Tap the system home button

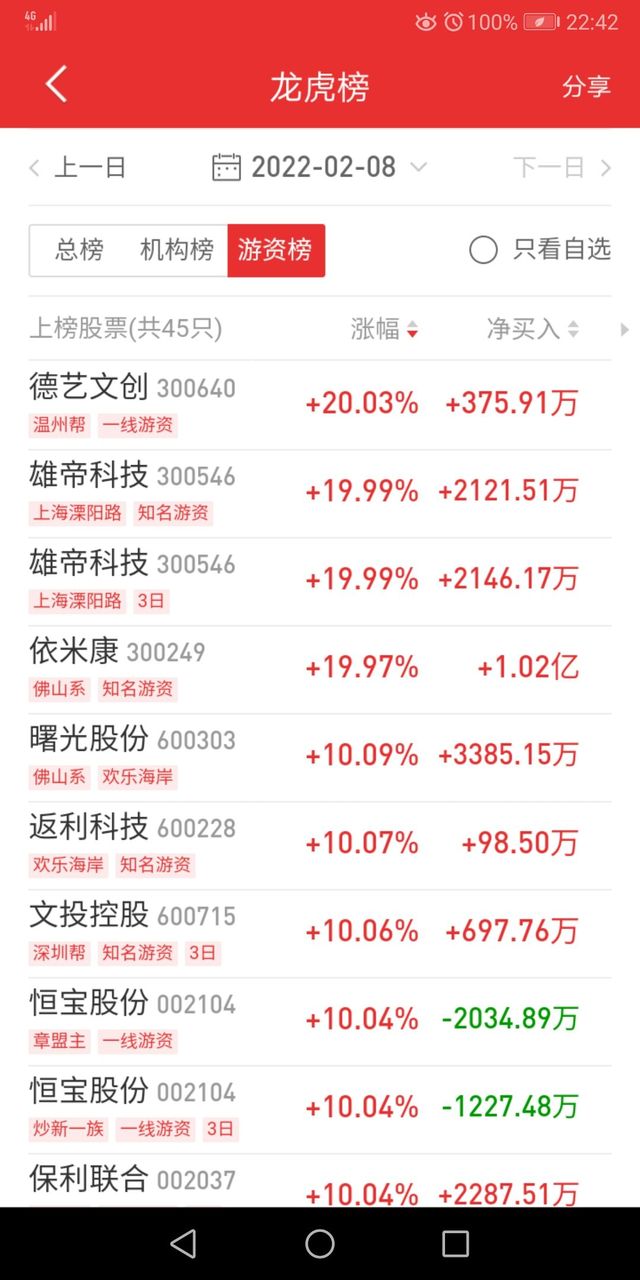320,1243
